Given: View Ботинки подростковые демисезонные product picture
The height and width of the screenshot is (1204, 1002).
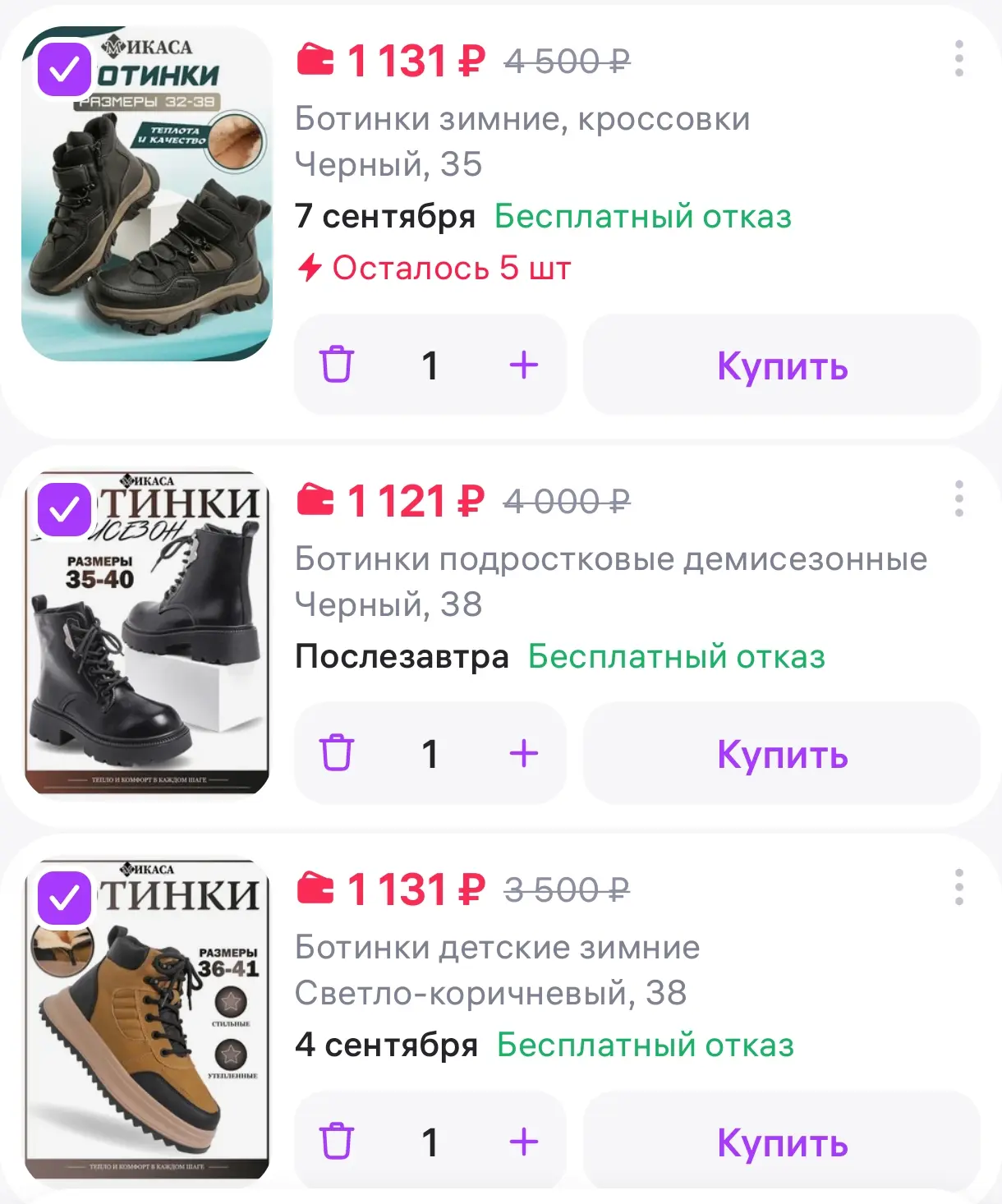Looking at the screenshot, I should pos(146,632).
